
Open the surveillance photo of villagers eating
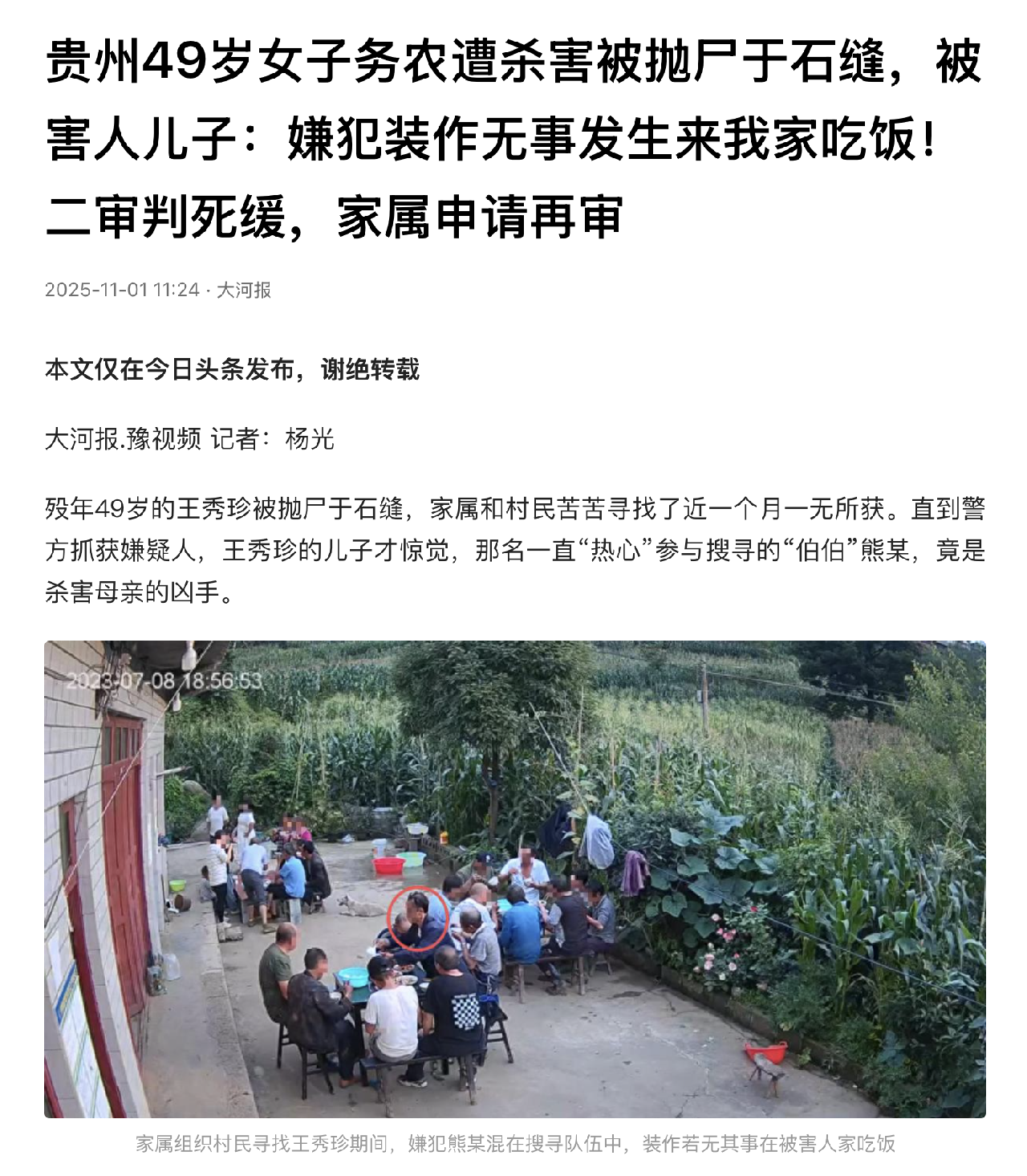pos(514,878)
